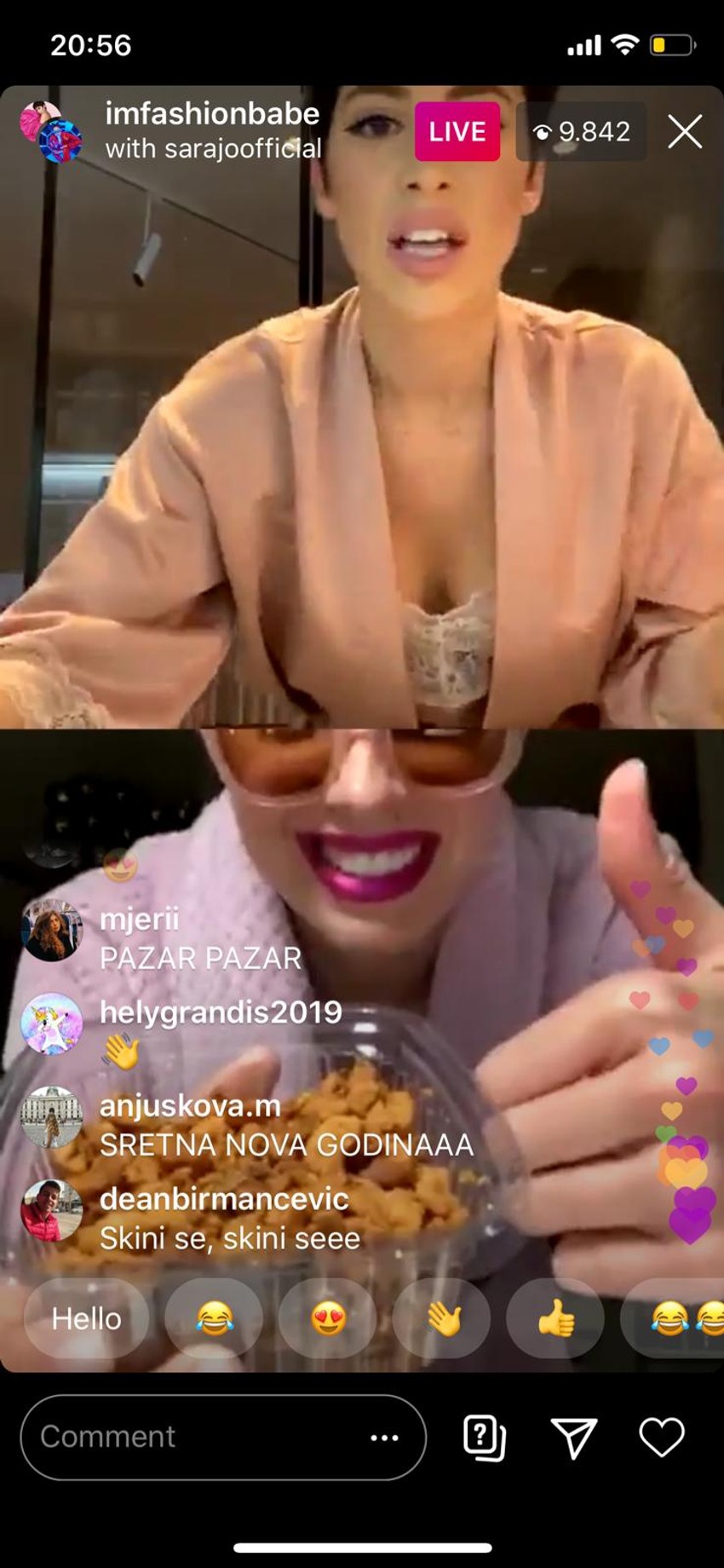Send the thumbs up emoji reaction

tap(555, 1318)
